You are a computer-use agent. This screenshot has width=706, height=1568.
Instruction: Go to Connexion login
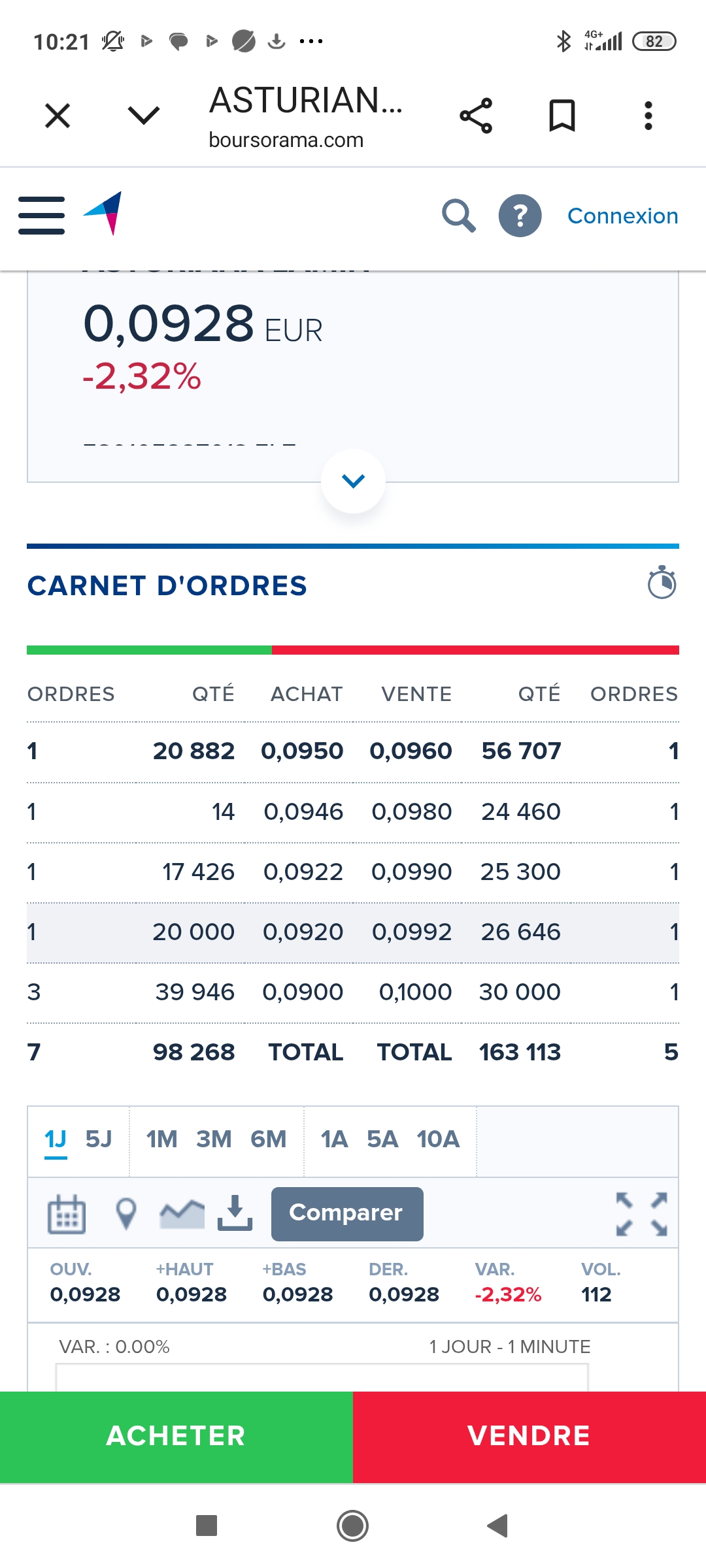(x=622, y=216)
